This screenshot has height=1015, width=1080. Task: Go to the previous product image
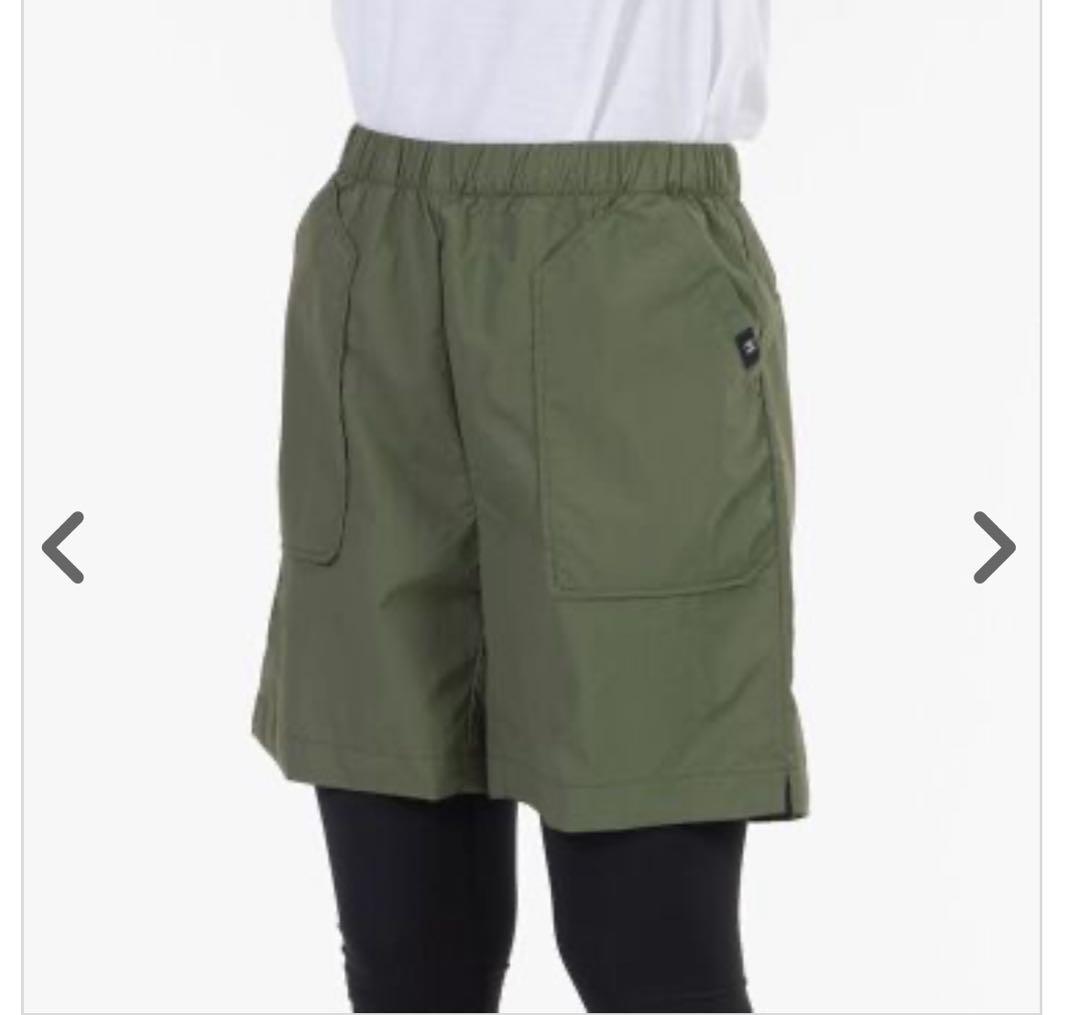pyautogui.click(x=63, y=547)
